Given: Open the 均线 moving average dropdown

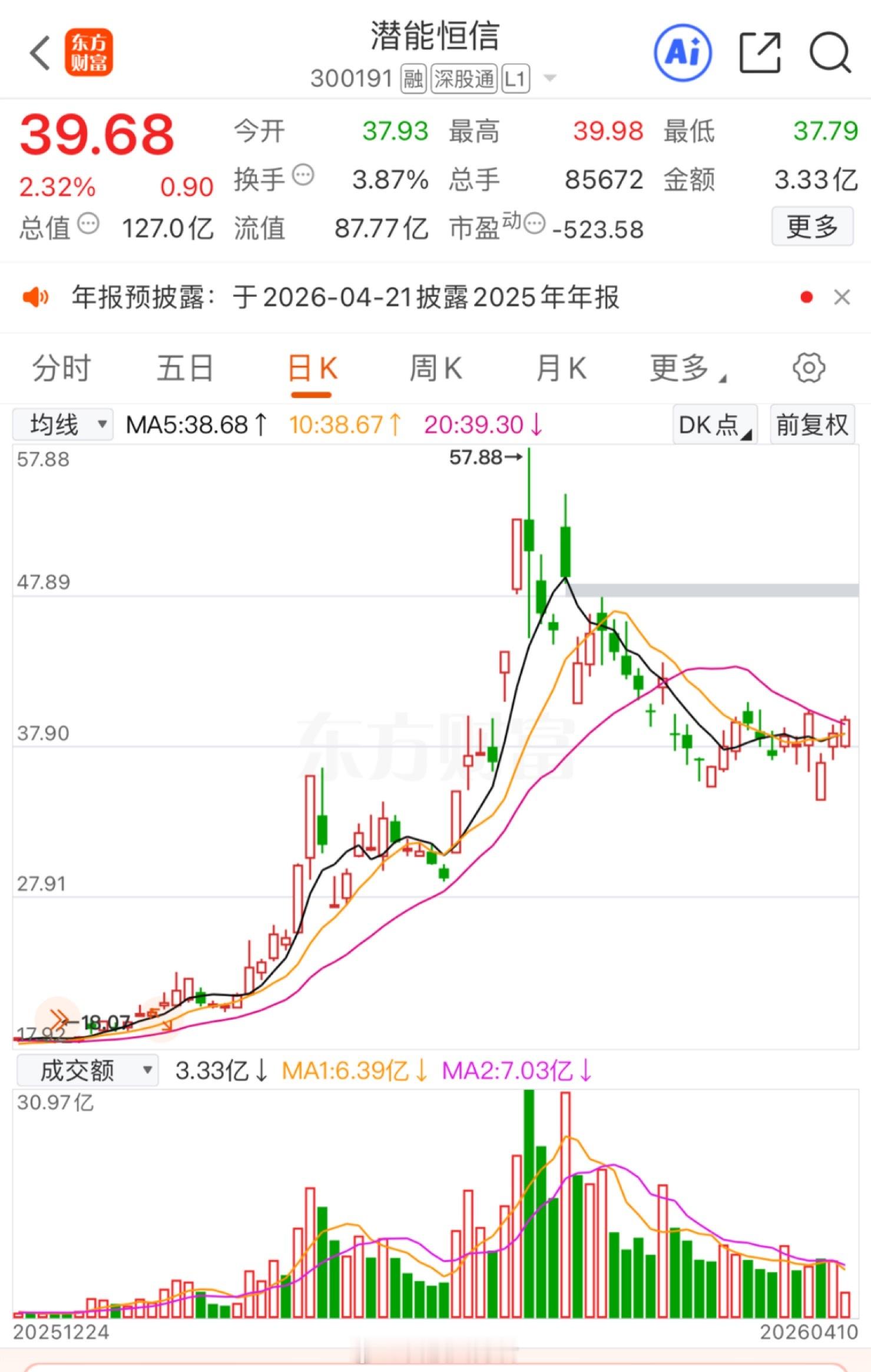Looking at the screenshot, I should (62, 424).
